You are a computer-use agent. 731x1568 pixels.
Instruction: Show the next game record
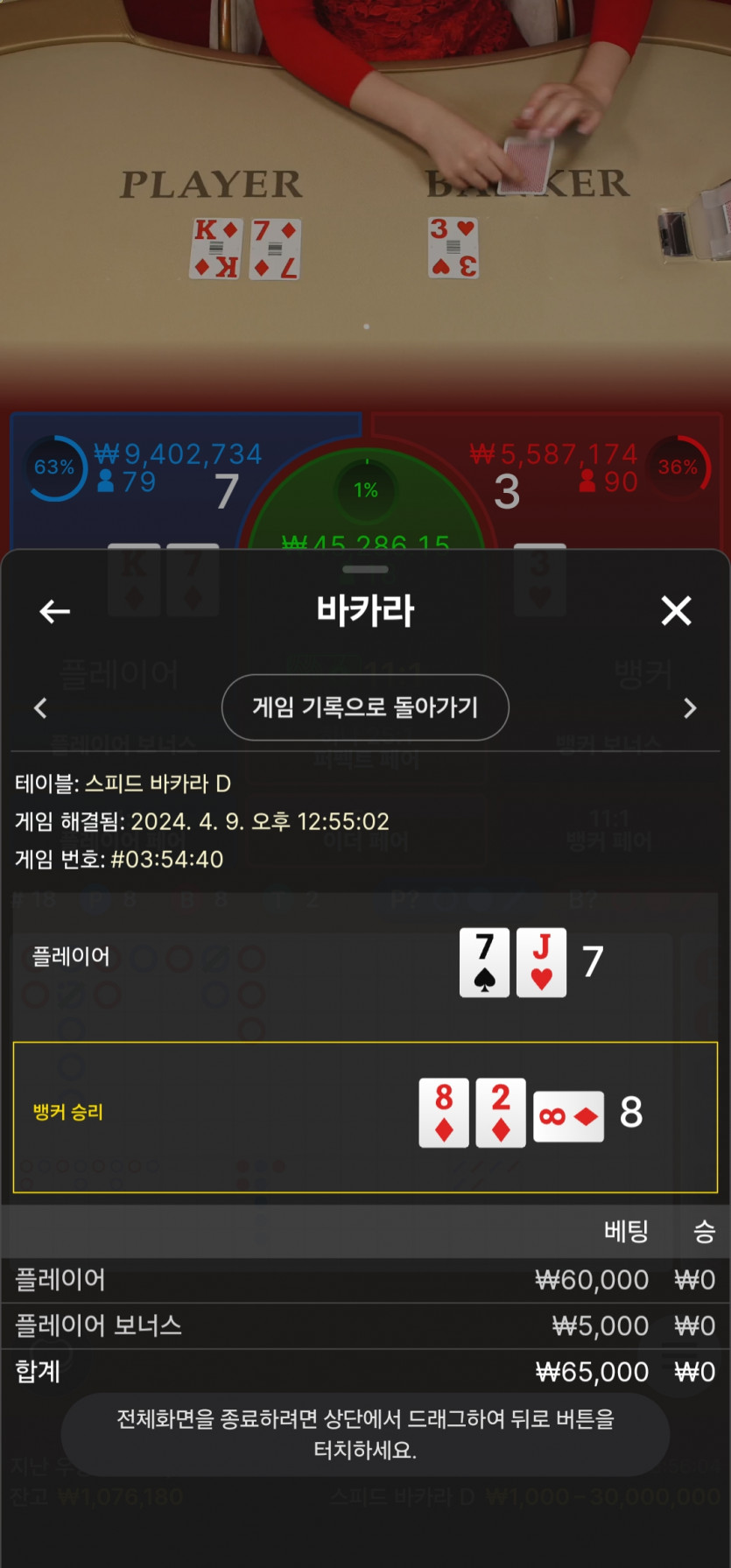pos(690,707)
